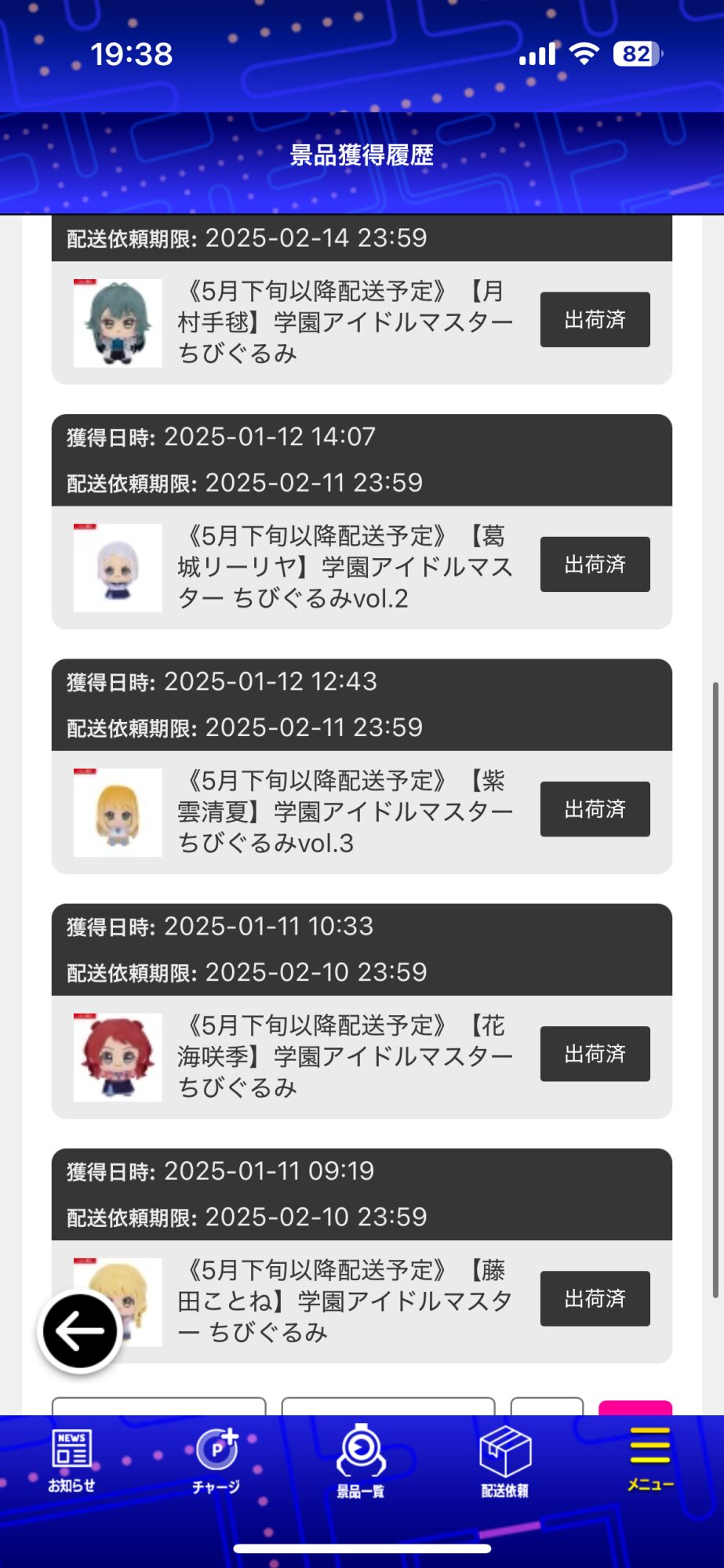Image resolution: width=724 pixels, height=1568 pixels.
Task: Open the 花海咲季 ちびぐるみ prize image
Action: [x=118, y=1057]
